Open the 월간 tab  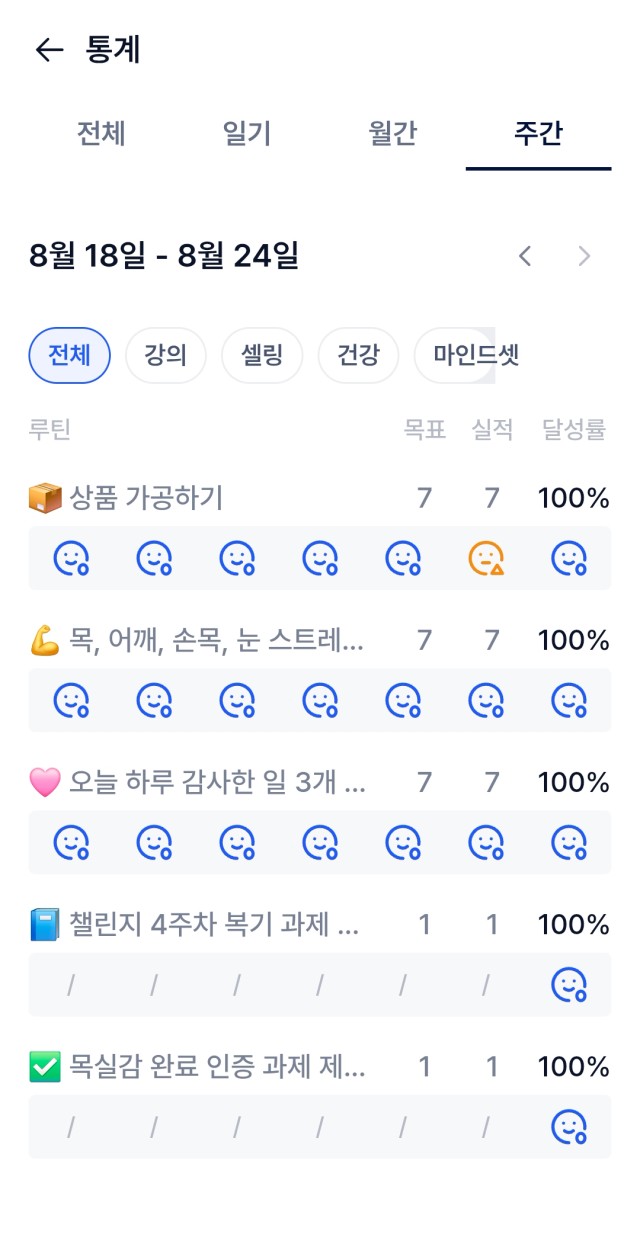click(393, 134)
